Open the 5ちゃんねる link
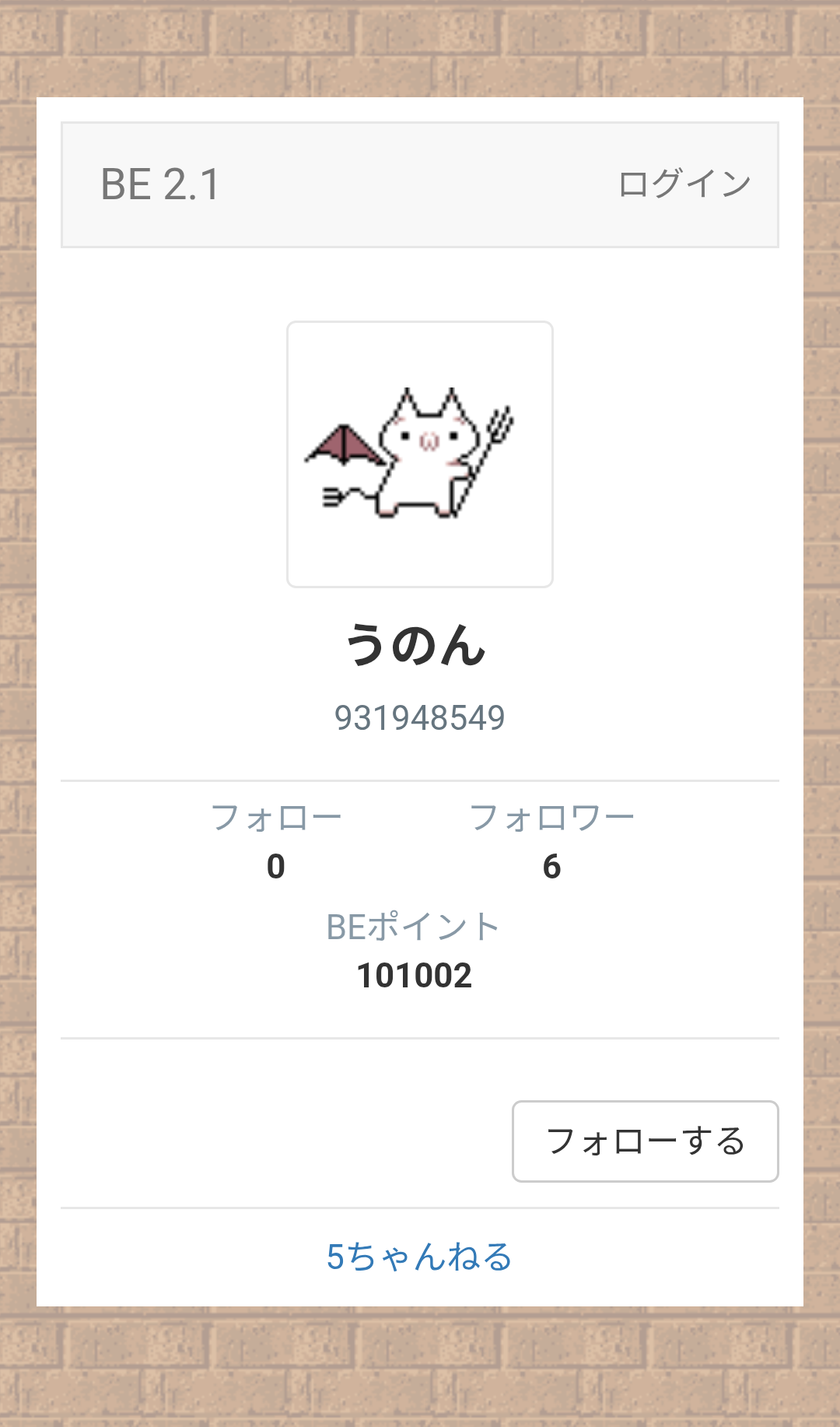 [x=419, y=1257]
